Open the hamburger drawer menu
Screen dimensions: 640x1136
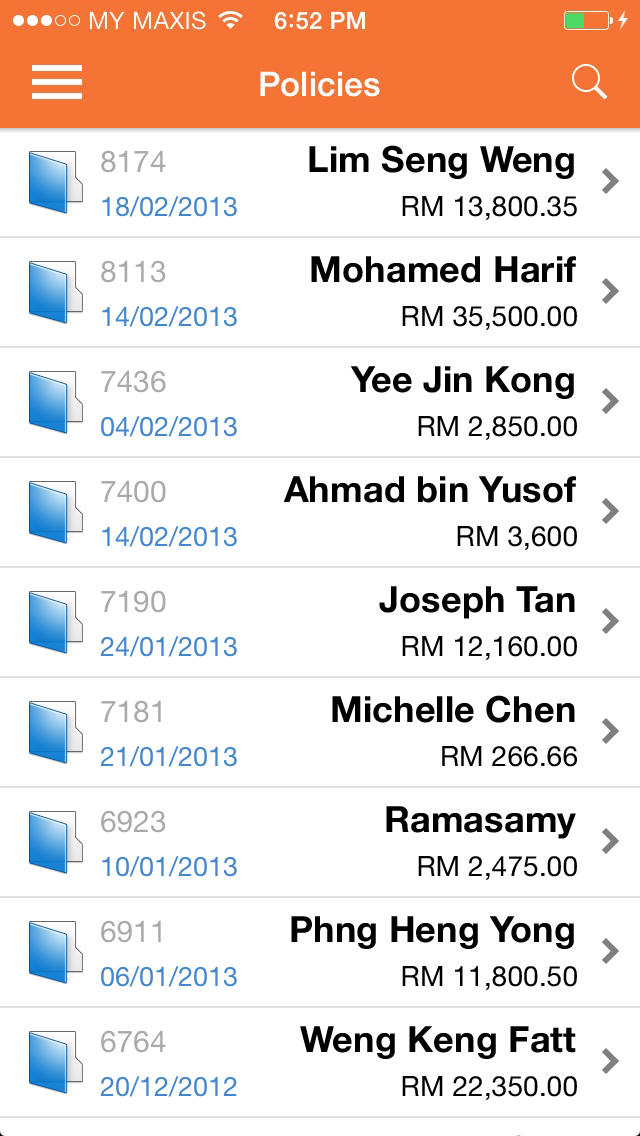[x=57, y=83]
